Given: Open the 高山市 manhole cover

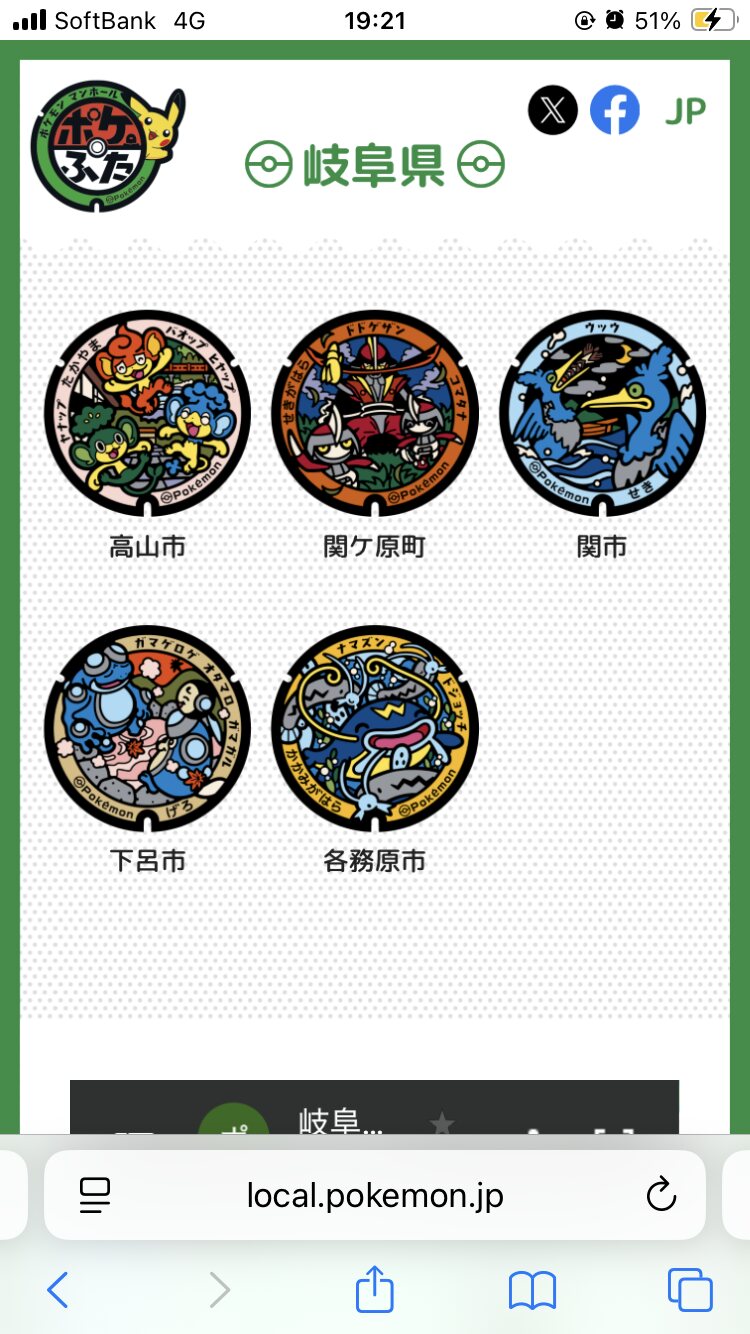Looking at the screenshot, I should pos(148,413).
